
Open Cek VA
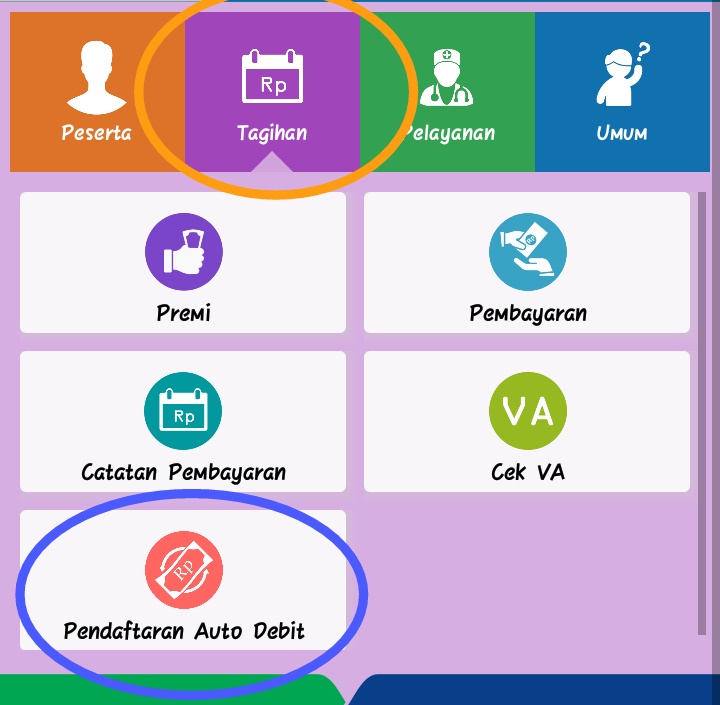[527, 422]
